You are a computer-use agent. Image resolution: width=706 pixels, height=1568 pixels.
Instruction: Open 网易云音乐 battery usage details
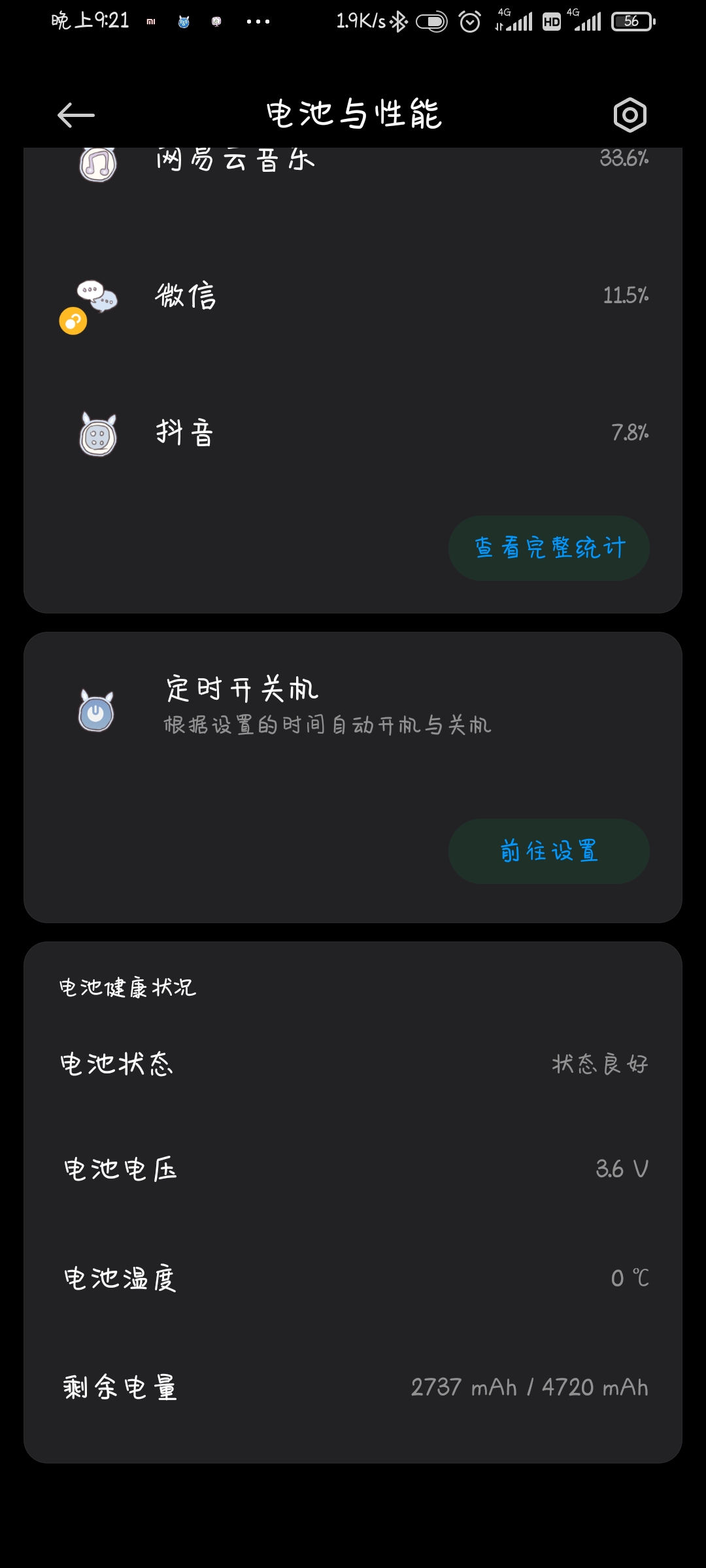pyautogui.click(x=353, y=163)
